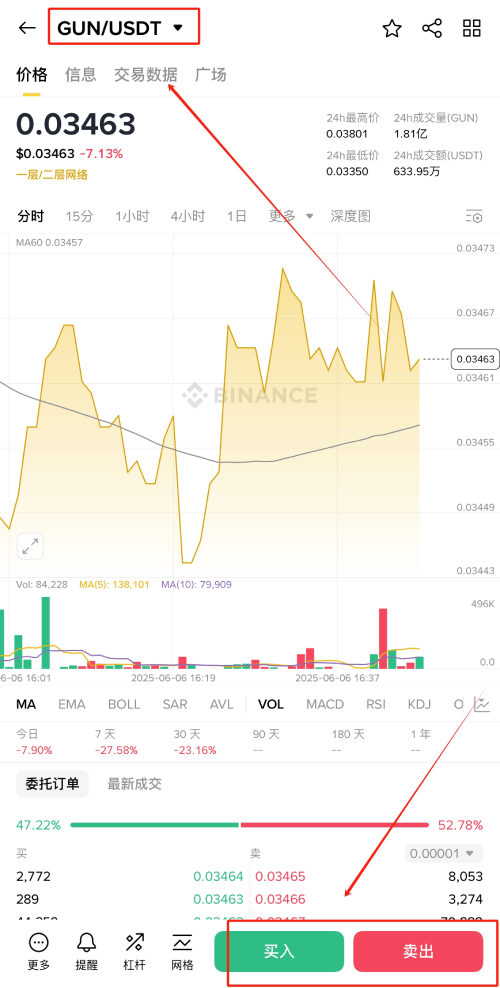Switch to 最新成交 tab
The width and height of the screenshot is (500, 988).
(135, 784)
